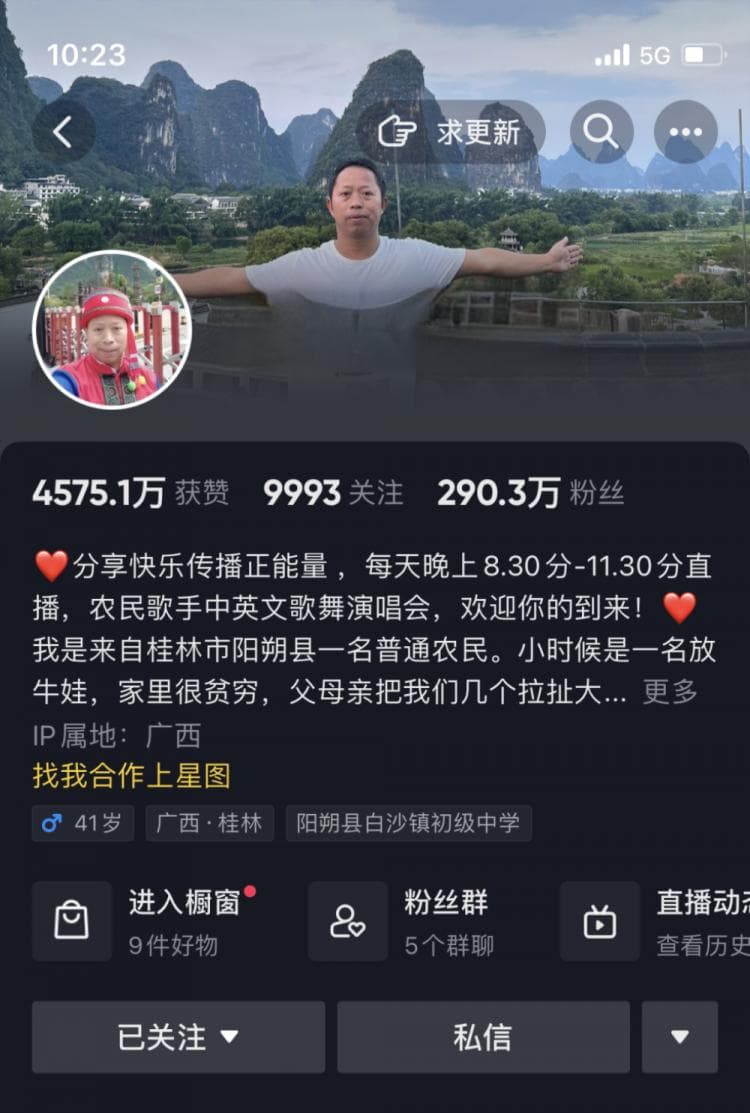Open the 获赞 likes count
Viewport: 750px width, 1113px height.
[130, 493]
